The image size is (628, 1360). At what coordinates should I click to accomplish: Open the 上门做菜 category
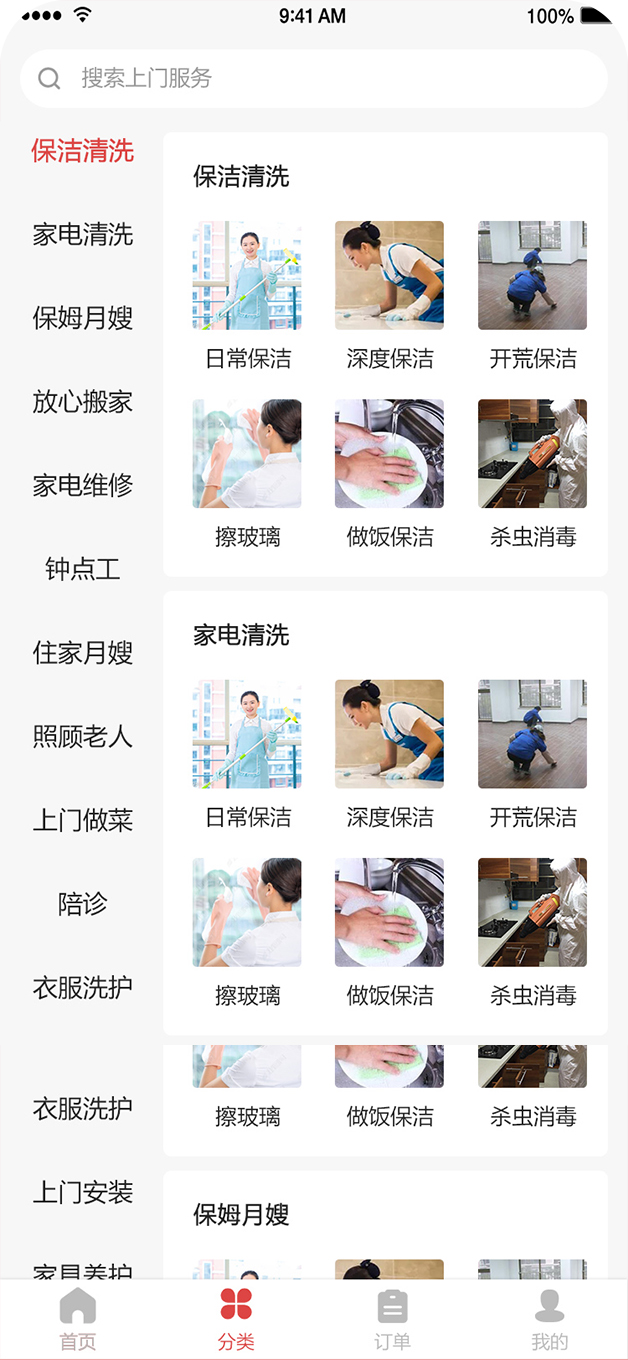tap(83, 820)
